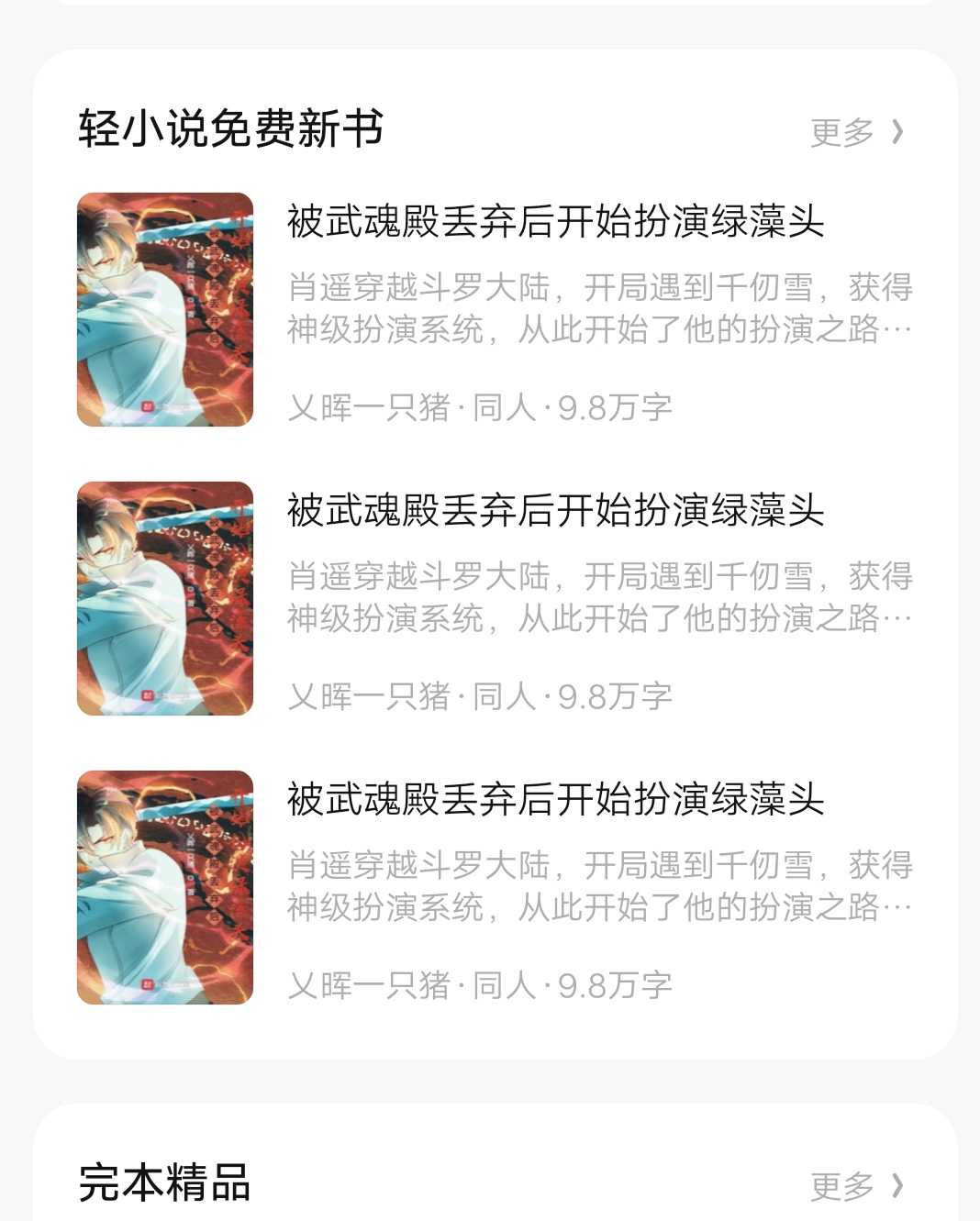Screen dimensions: 980x1221
Task: Open 更多 for 完本精品
Action: pyautogui.click(x=856, y=1185)
